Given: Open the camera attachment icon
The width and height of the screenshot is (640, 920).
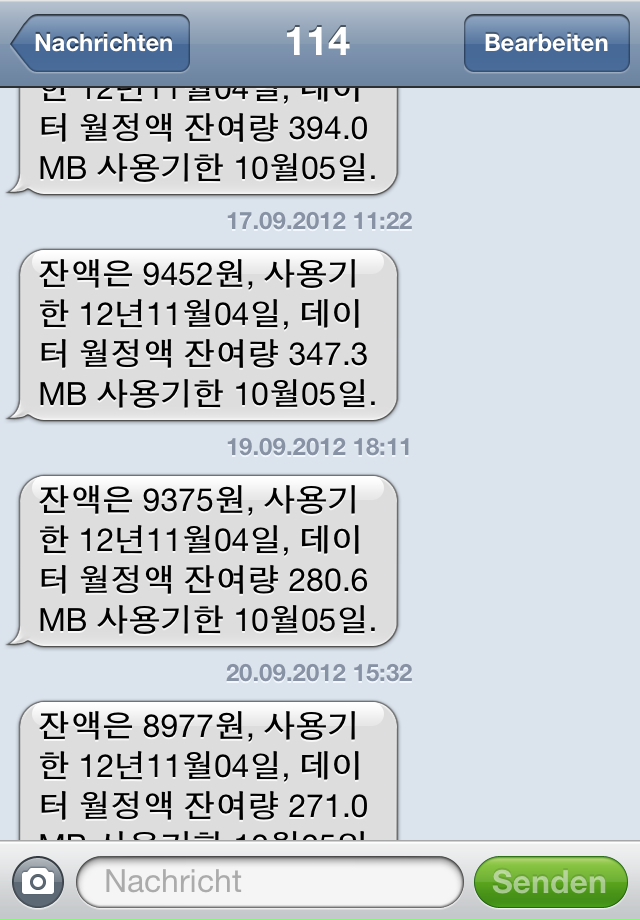Looking at the screenshot, I should tap(39, 881).
